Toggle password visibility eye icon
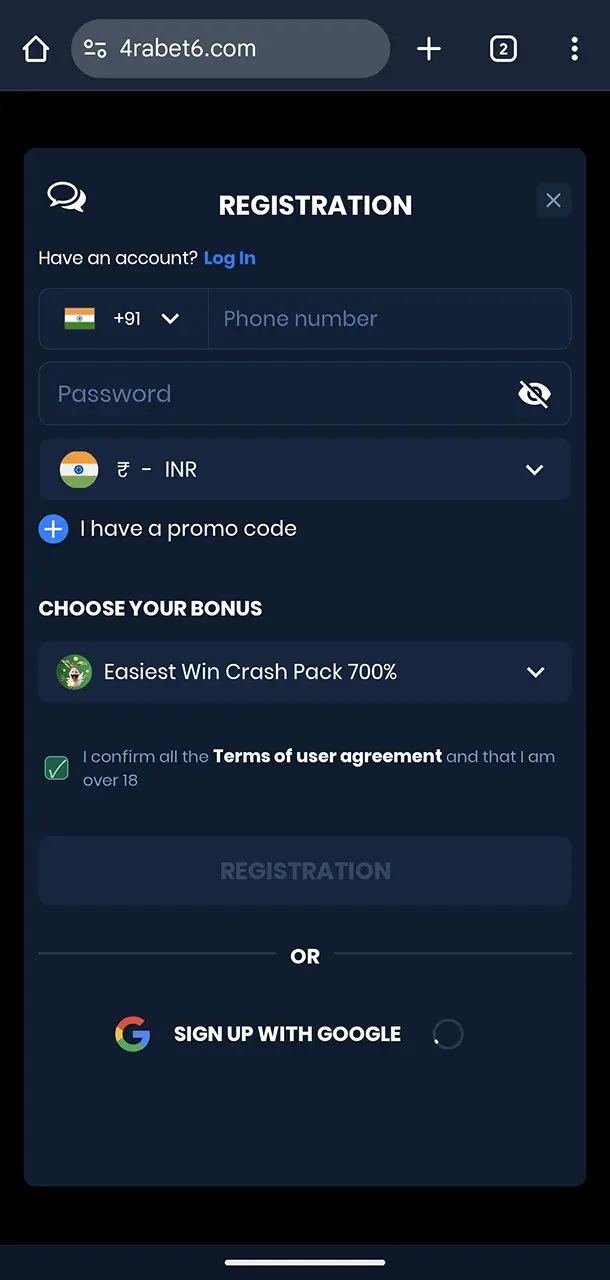 coord(534,394)
